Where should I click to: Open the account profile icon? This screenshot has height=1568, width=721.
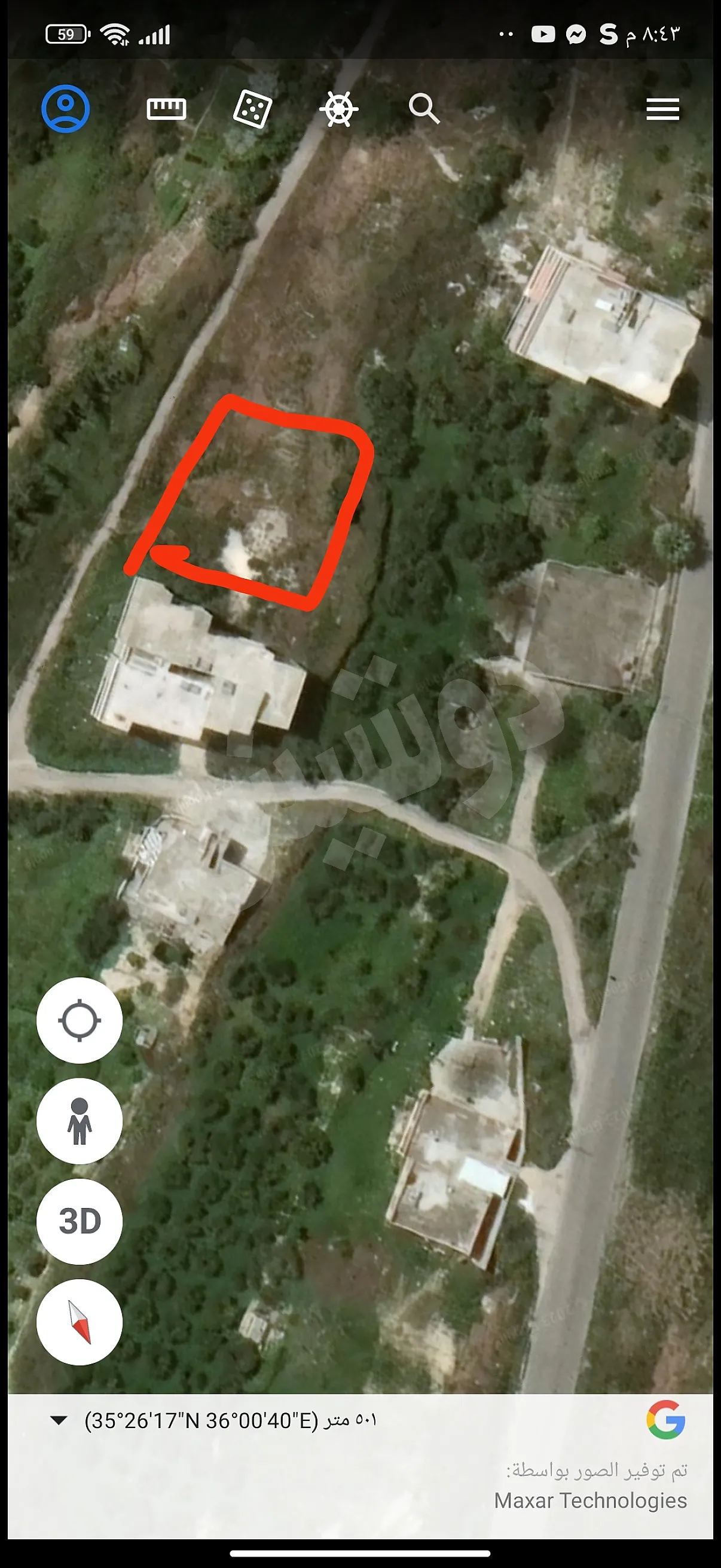pyautogui.click(x=66, y=109)
